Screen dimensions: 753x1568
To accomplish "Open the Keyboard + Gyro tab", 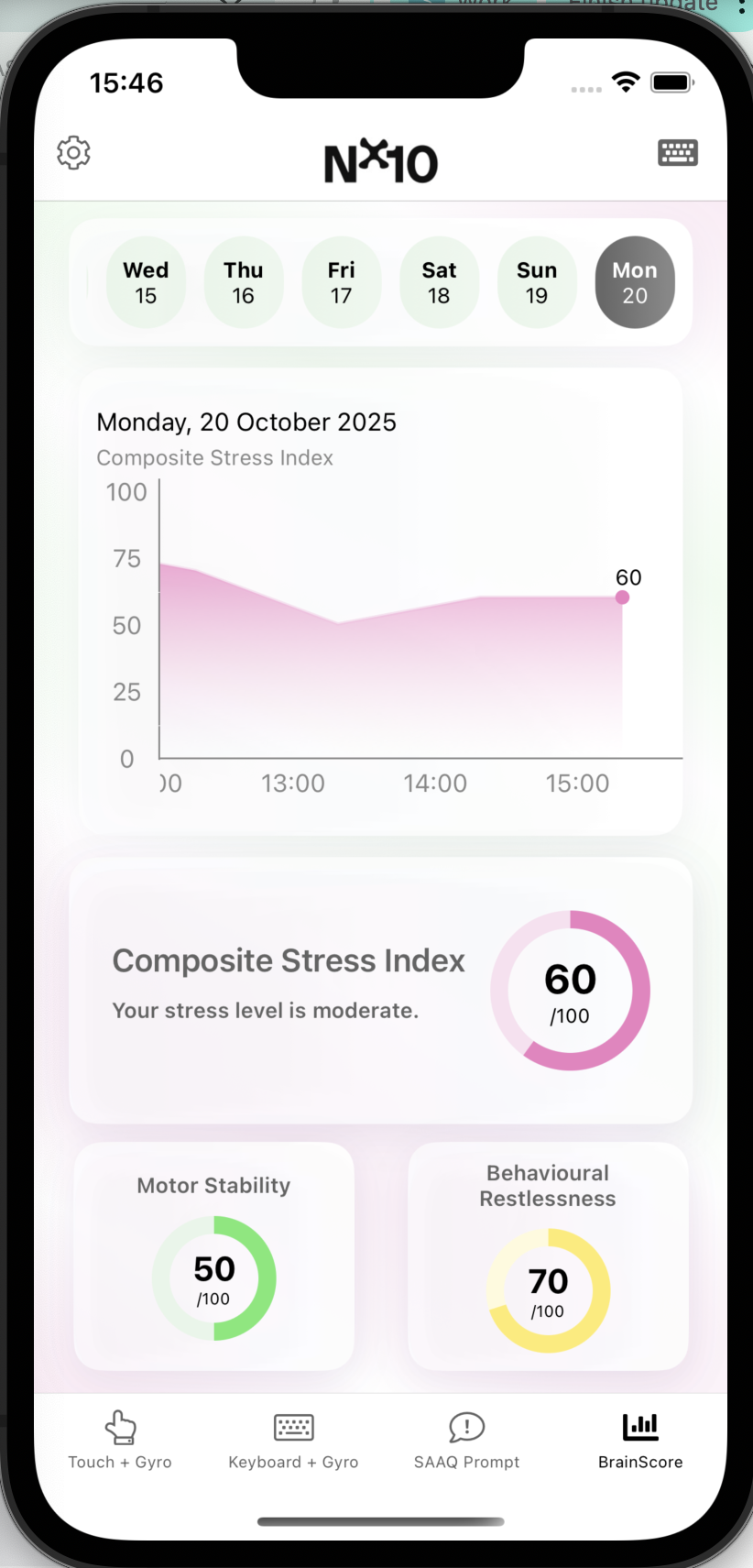I will pyautogui.click(x=293, y=1440).
